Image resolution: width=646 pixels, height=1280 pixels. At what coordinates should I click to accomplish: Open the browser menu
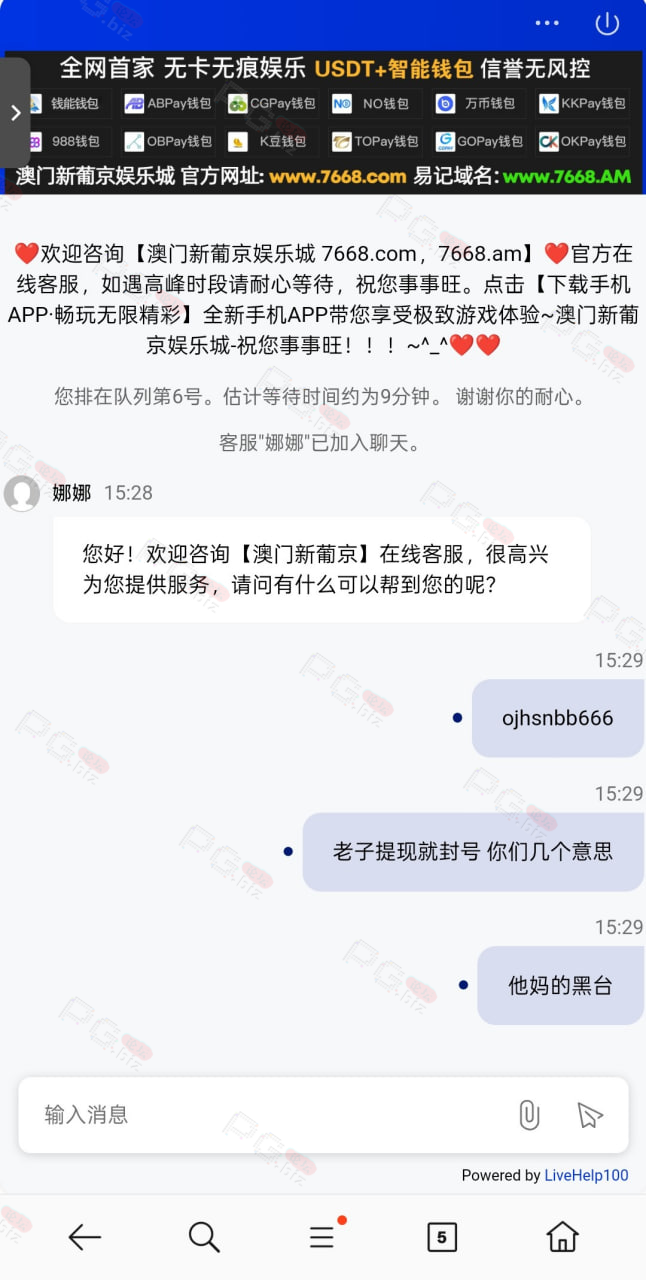322,1237
